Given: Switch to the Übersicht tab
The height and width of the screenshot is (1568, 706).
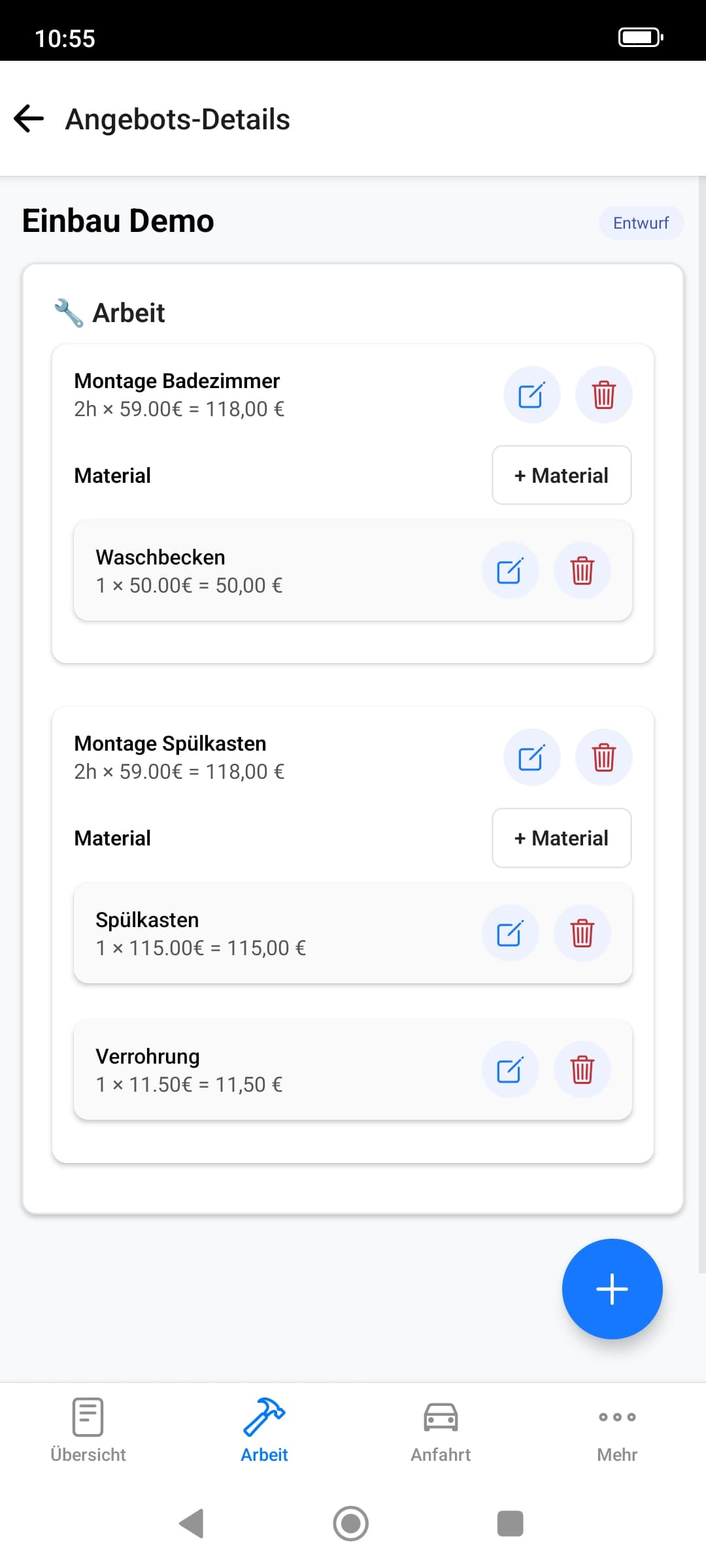Looking at the screenshot, I should point(88,1431).
